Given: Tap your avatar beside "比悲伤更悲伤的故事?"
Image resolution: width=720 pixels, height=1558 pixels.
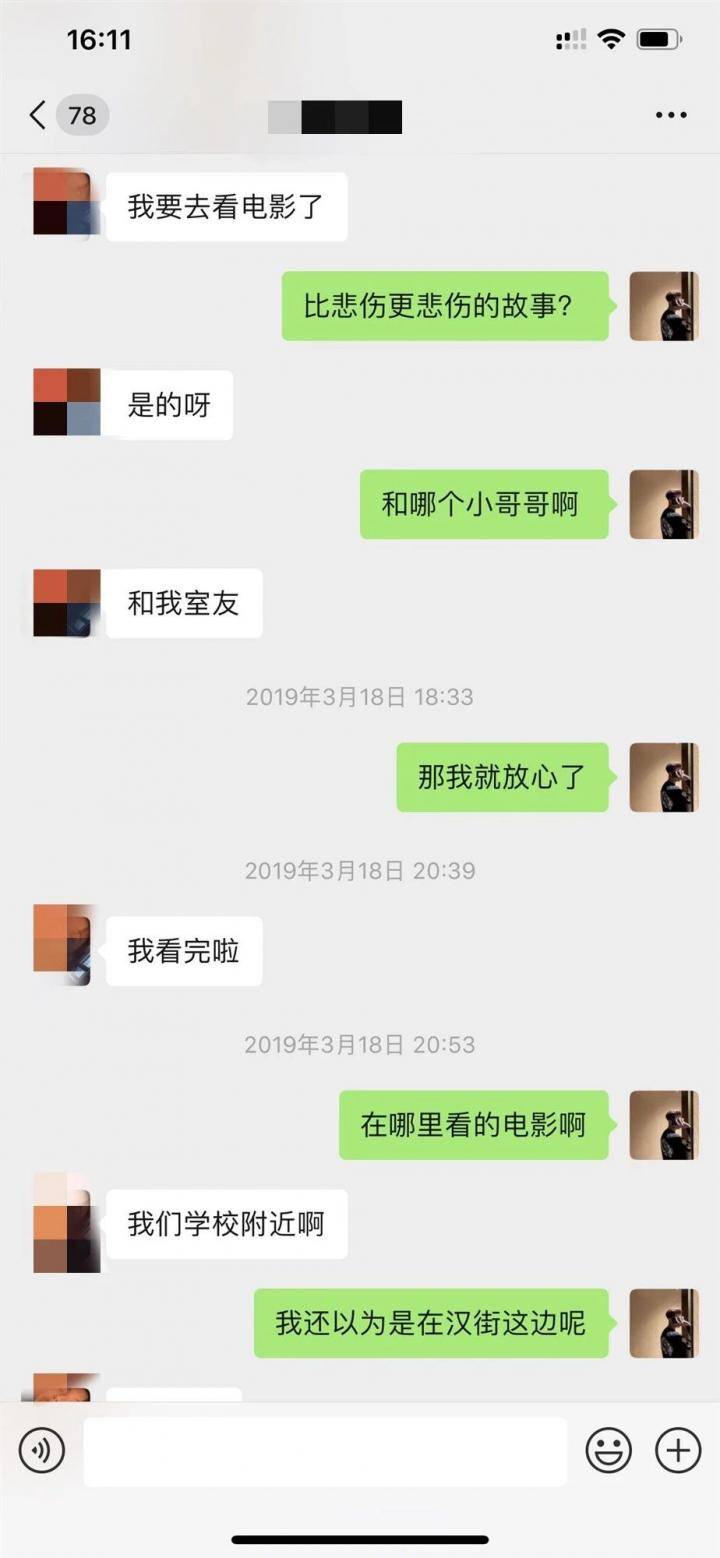Looking at the screenshot, I should coord(665,307).
